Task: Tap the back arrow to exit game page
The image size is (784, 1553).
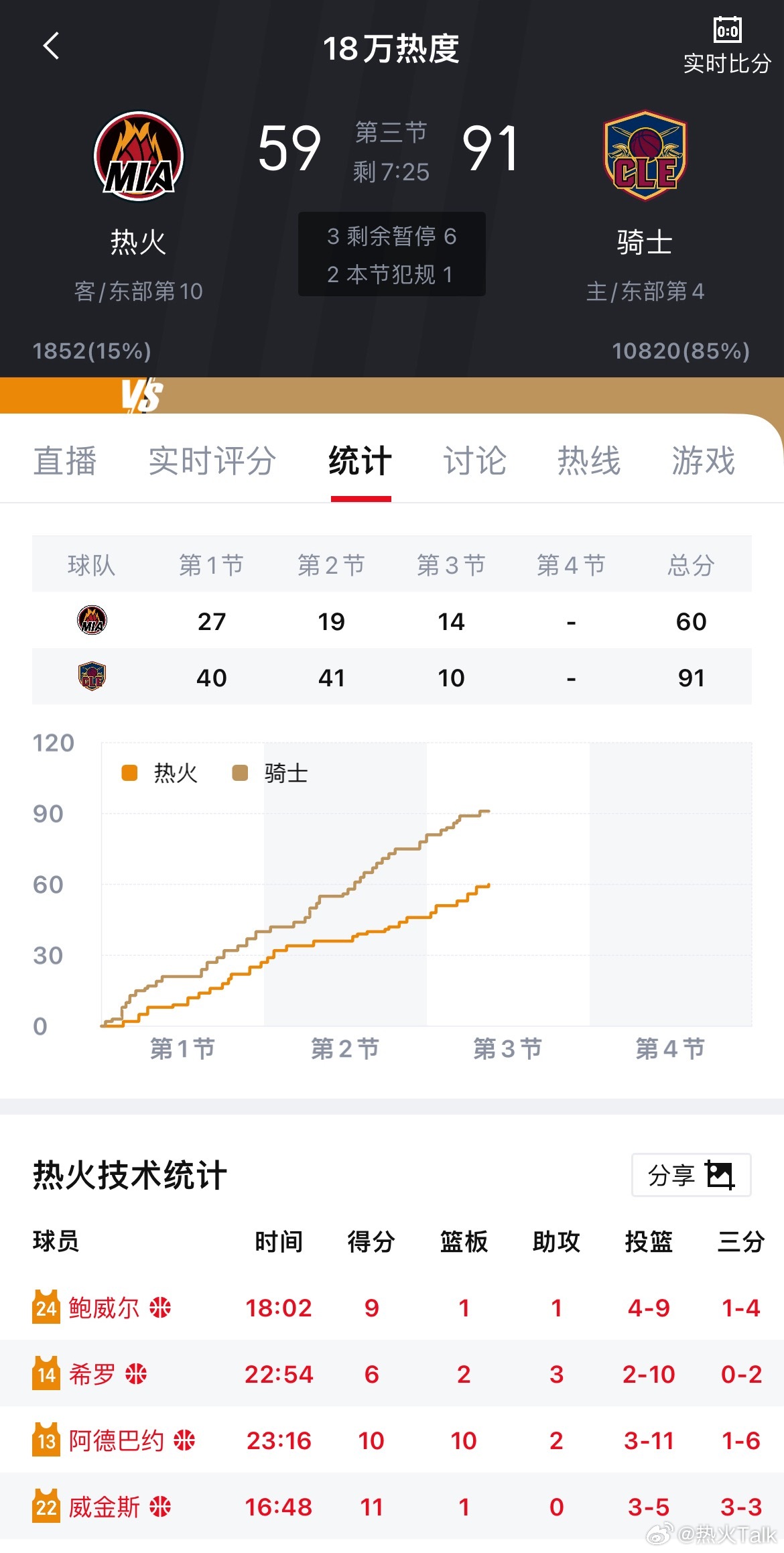Action: (x=50, y=46)
